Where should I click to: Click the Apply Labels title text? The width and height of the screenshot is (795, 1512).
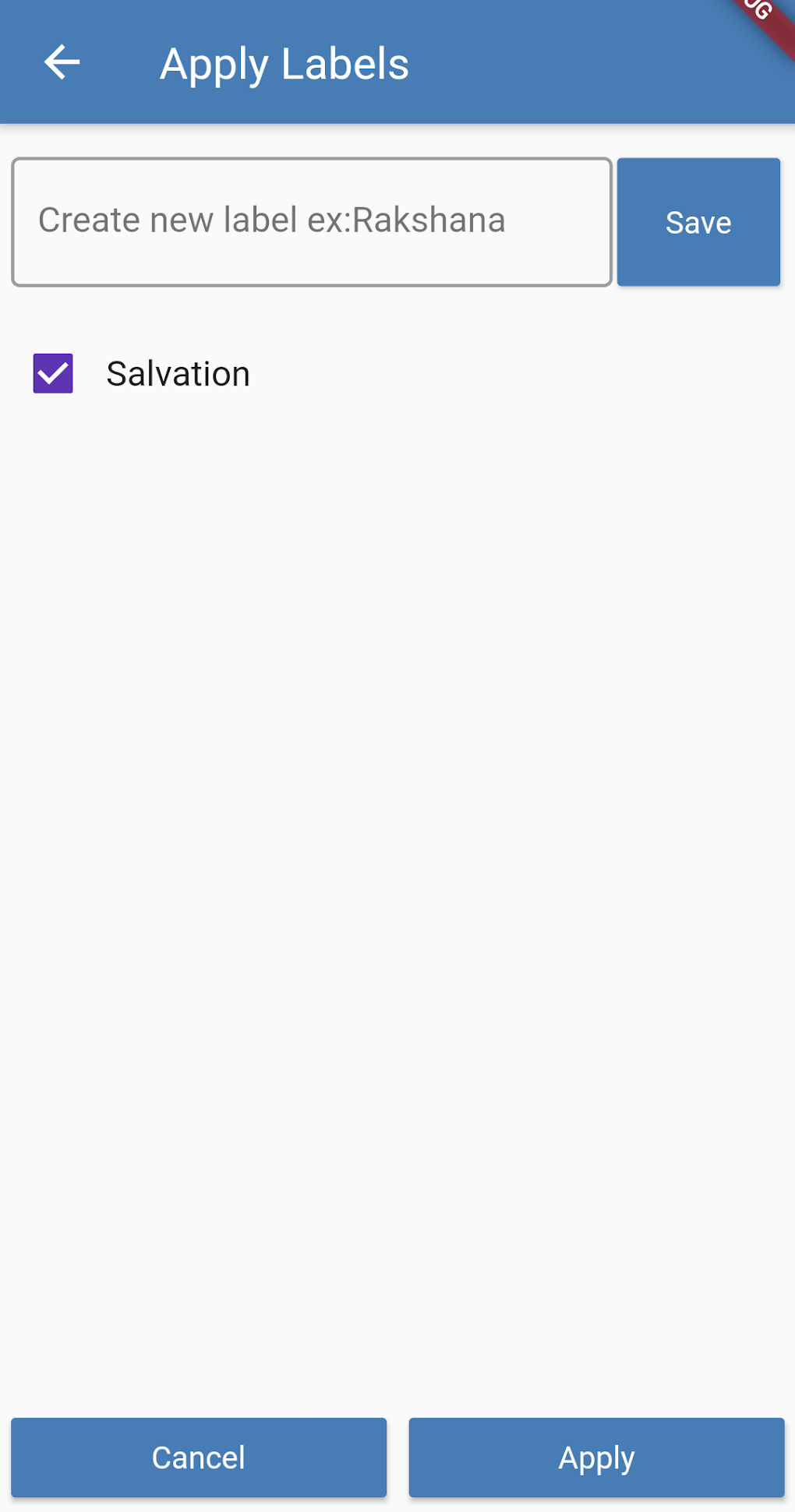pos(283,64)
